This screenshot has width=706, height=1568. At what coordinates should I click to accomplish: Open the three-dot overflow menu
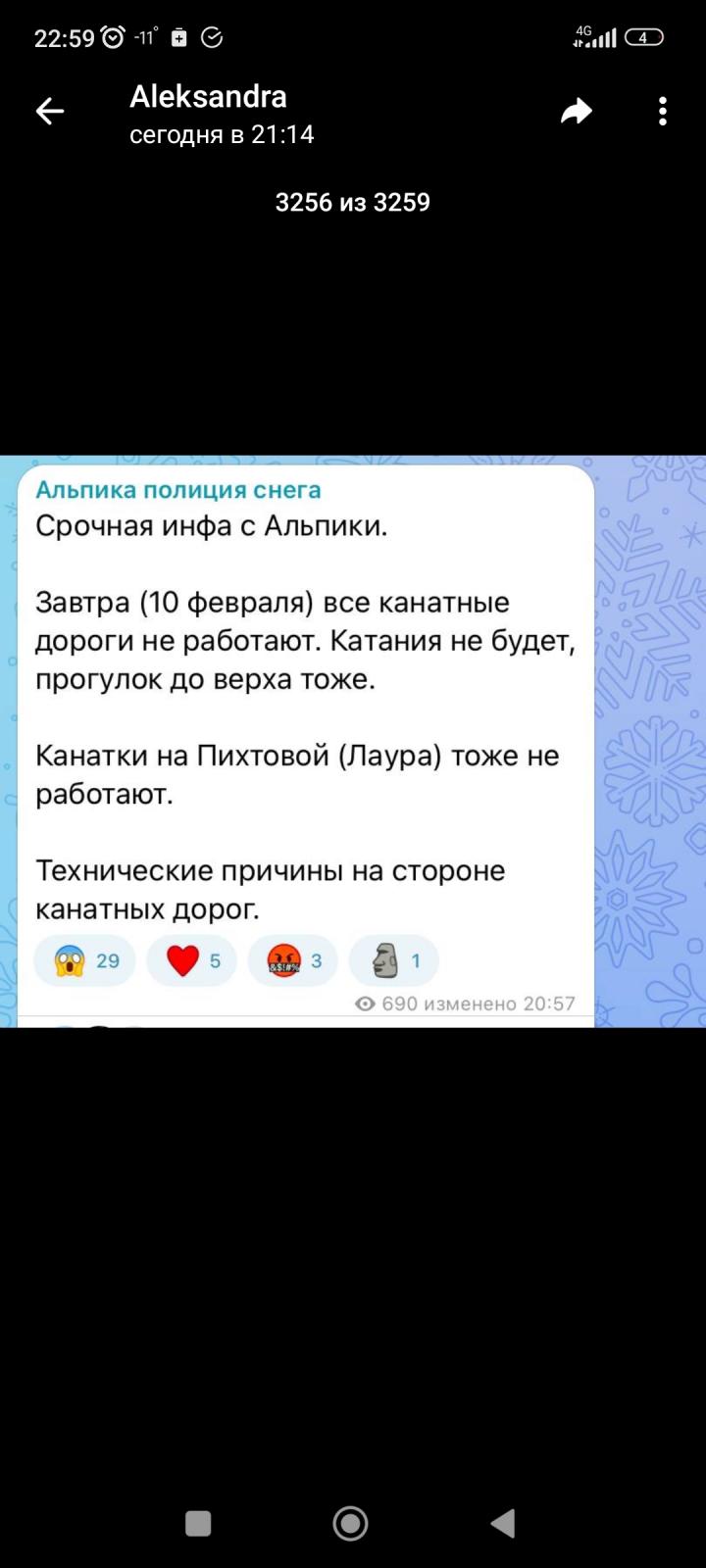663,112
